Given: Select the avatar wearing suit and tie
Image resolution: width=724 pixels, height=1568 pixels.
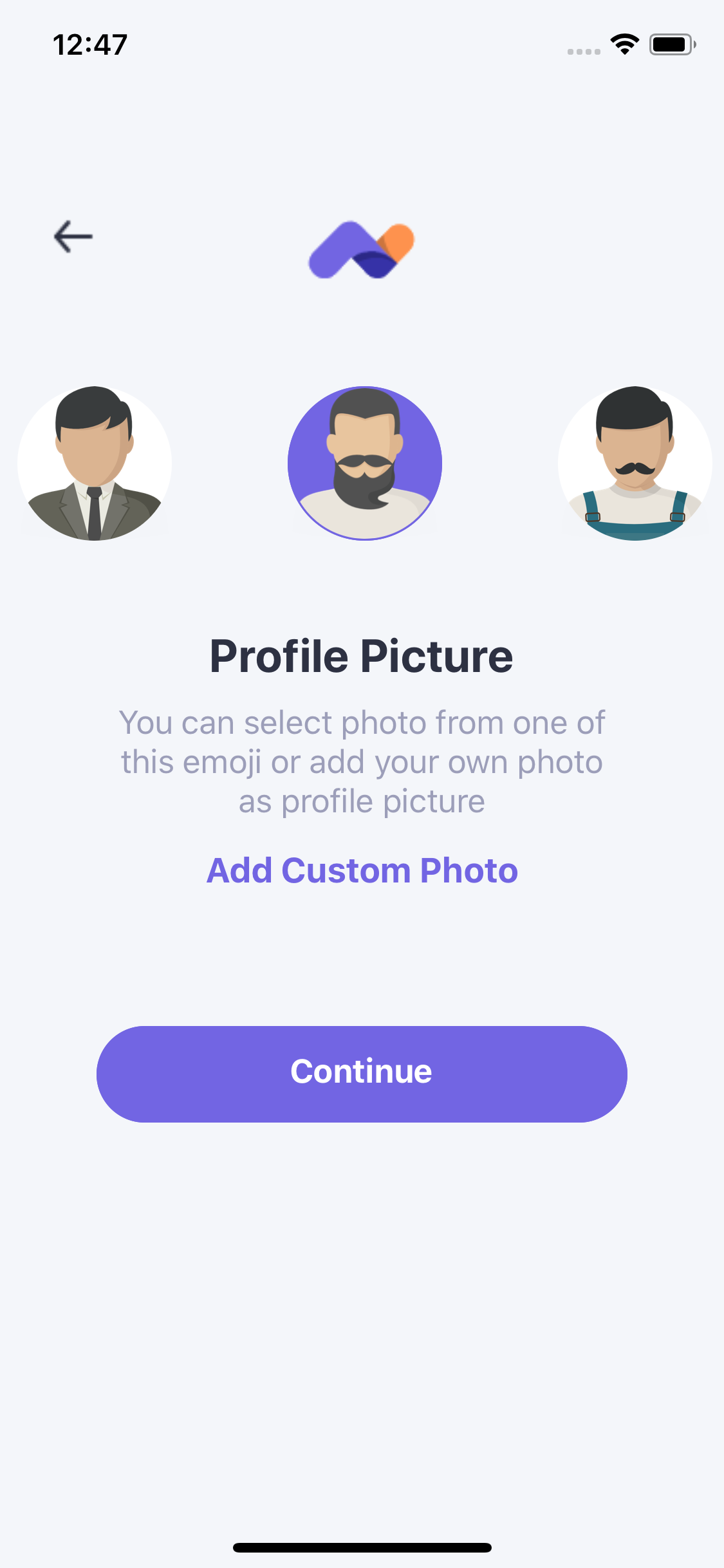Looking at the screenshot, I should [95, 463].
